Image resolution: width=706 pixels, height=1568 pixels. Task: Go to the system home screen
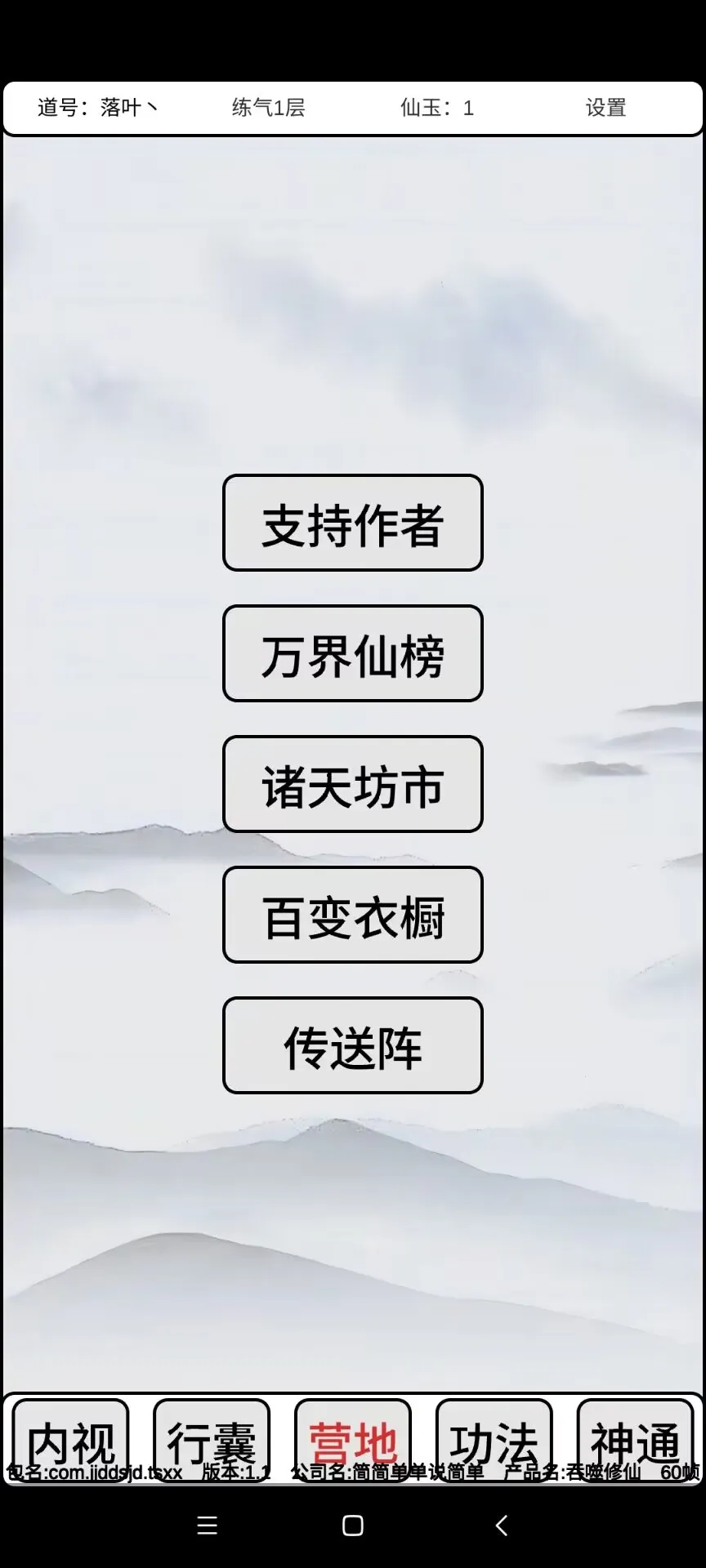coord(353,1526)
